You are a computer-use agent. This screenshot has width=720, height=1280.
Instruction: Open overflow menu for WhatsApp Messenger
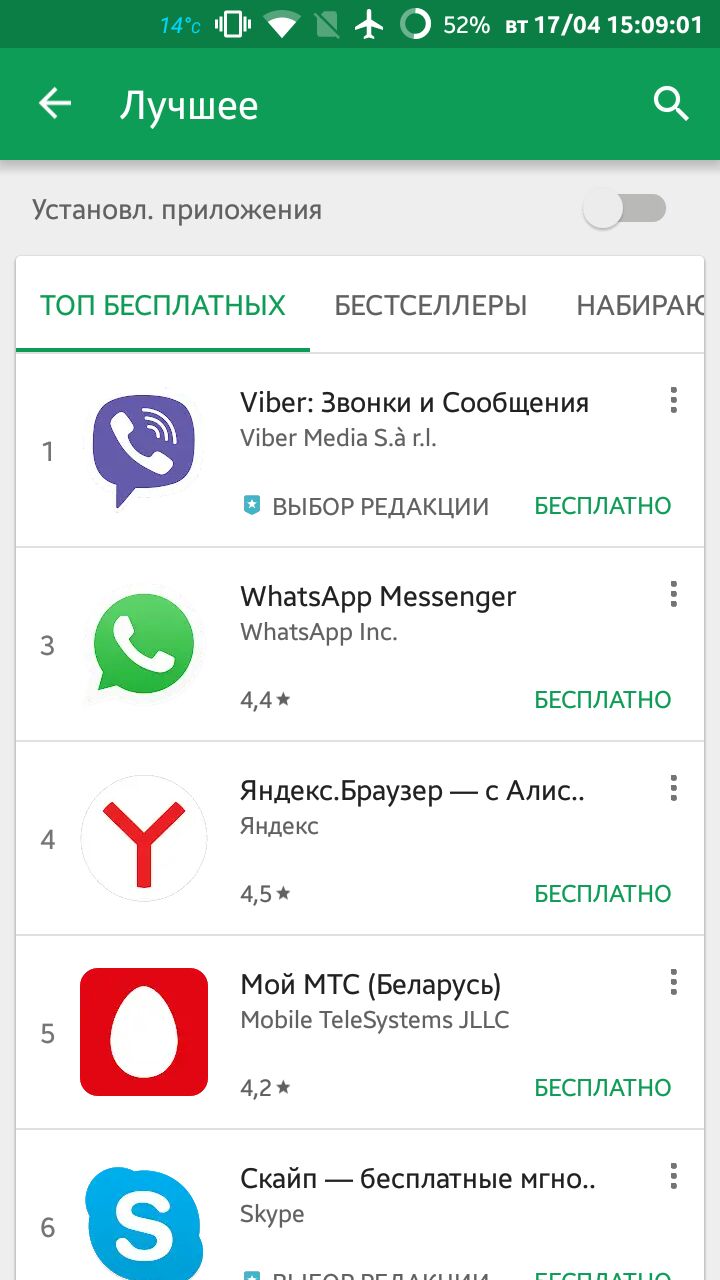tap(673, 595)
